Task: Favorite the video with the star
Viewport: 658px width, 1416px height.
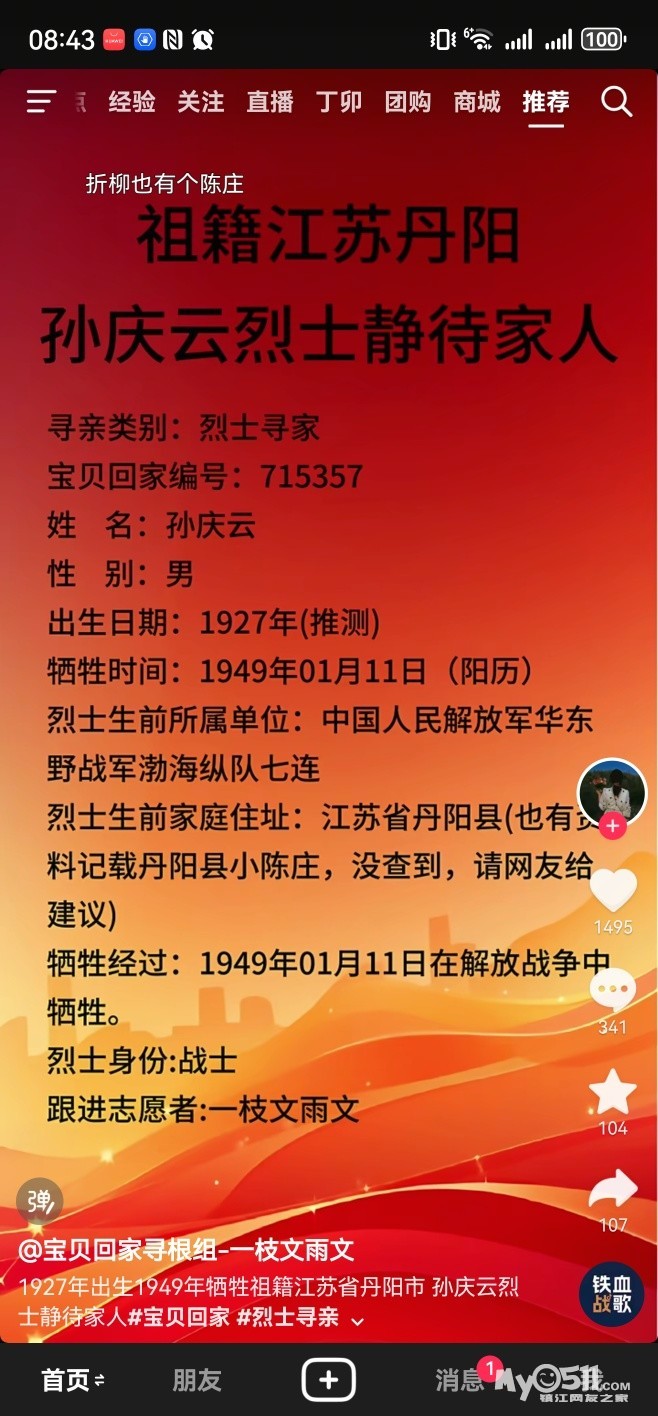Action: [613, 1092]
